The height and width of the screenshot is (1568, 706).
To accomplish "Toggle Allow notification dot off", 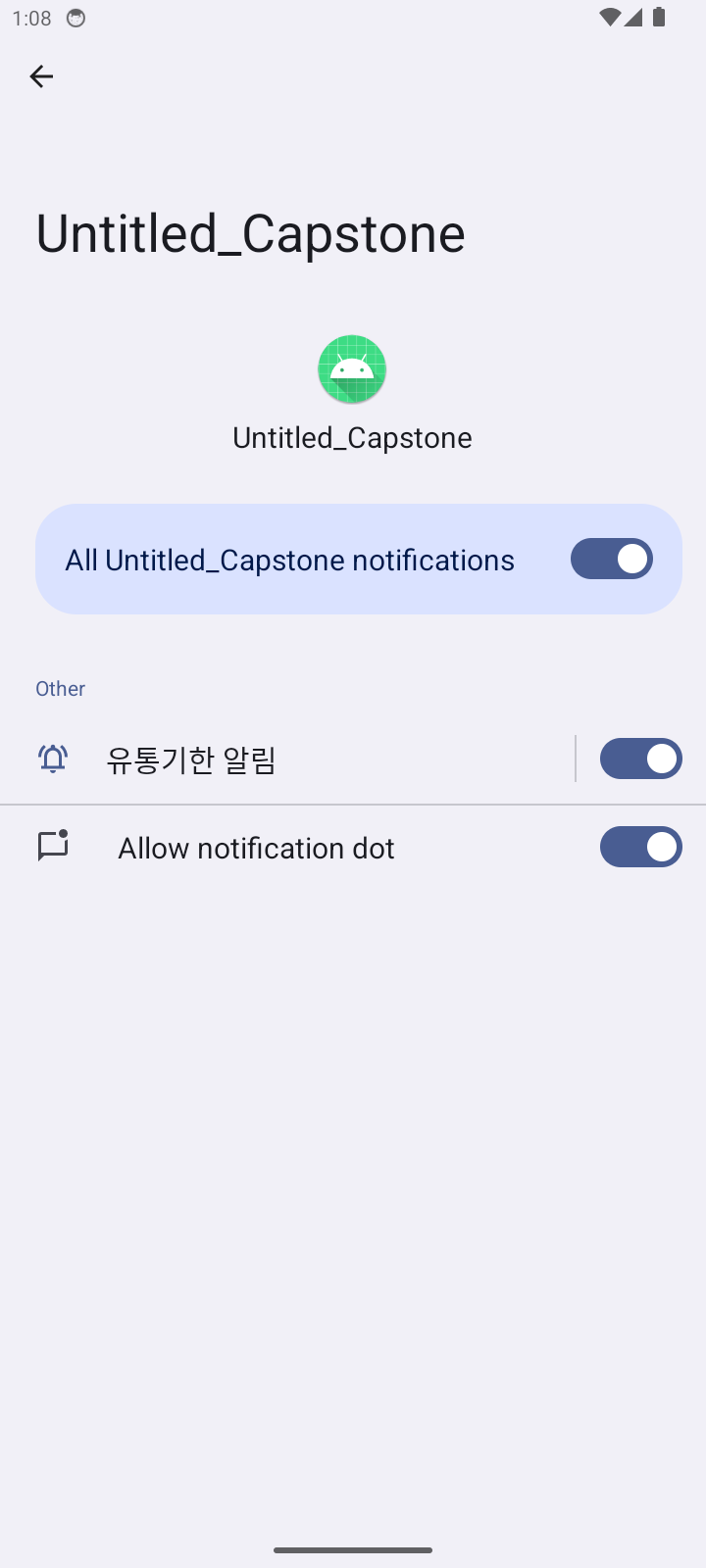I will (x=640, y=847).
